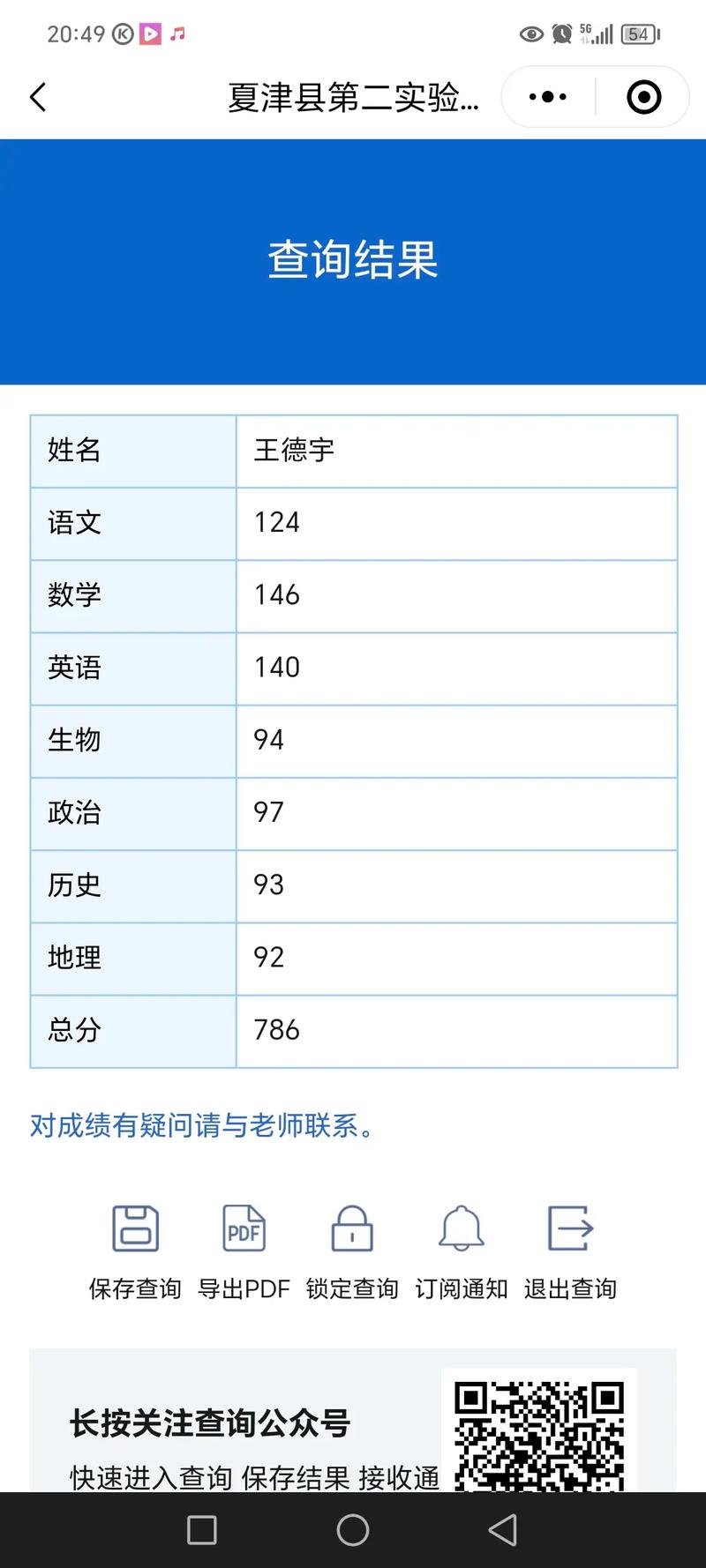Tap the 锁定查询 lock icon

pyautogui.click(x=351, y=1228)
